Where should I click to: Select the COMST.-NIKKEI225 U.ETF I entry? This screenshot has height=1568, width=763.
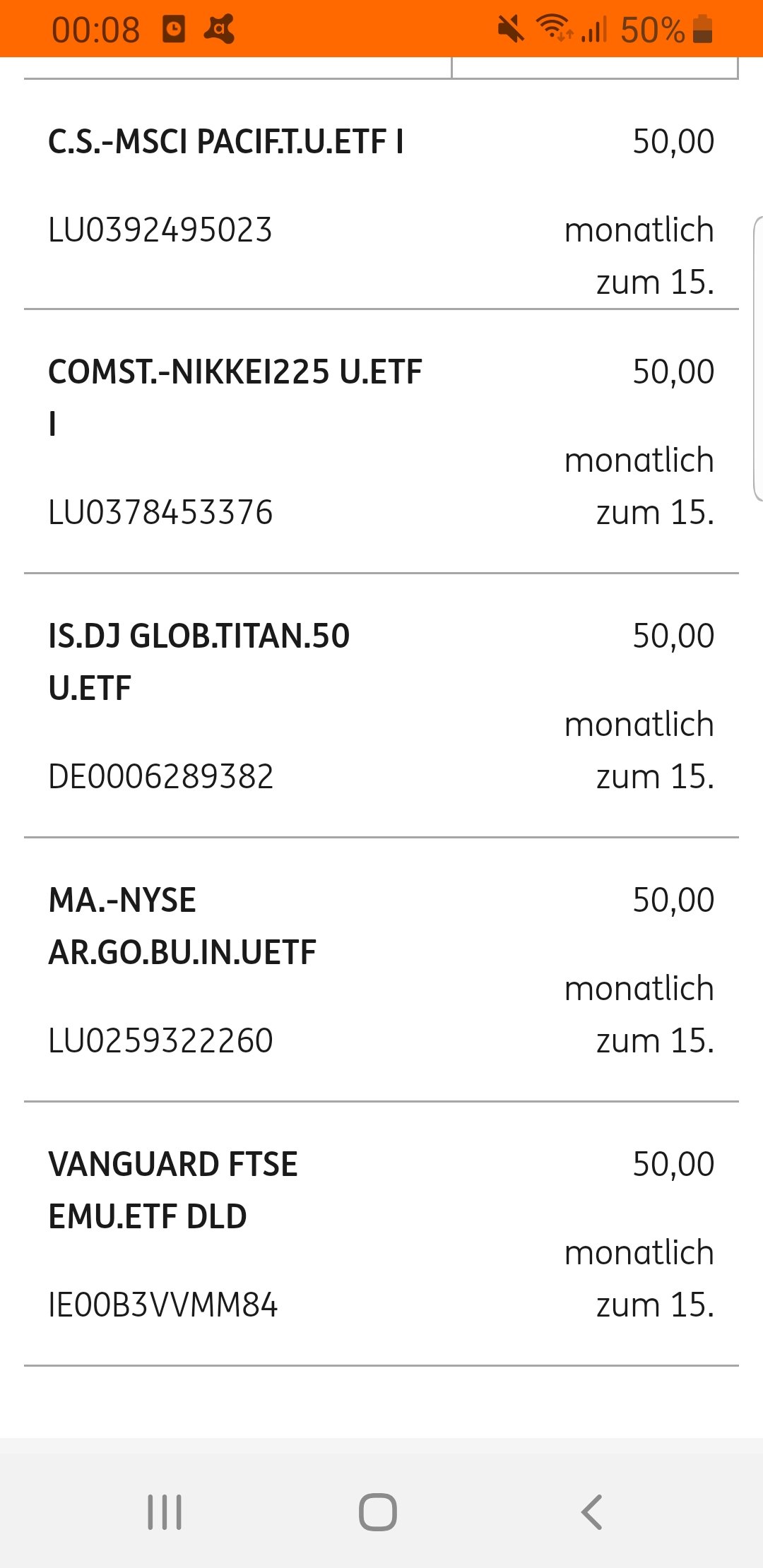point(381,441)
